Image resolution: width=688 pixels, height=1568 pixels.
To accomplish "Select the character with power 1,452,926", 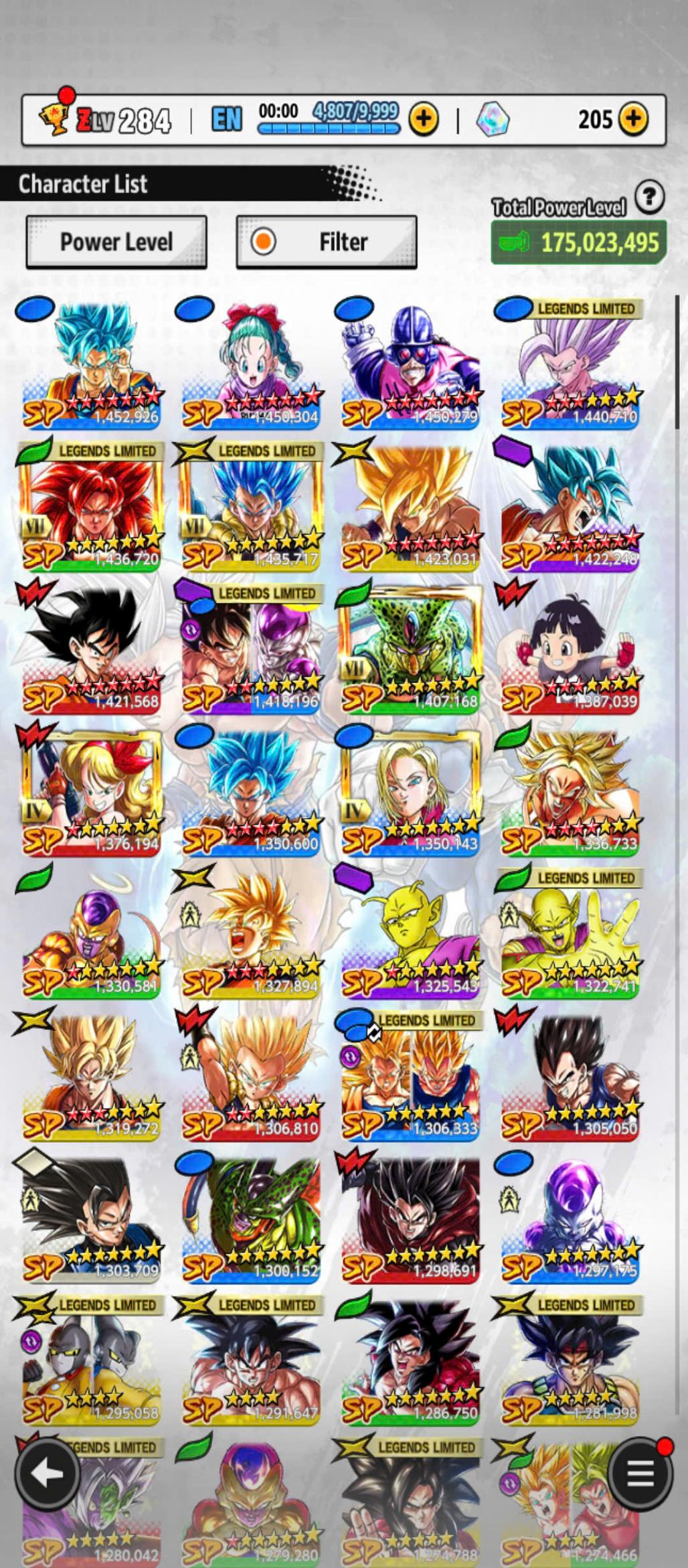I will pyautogui.click(x=92, y=365).
